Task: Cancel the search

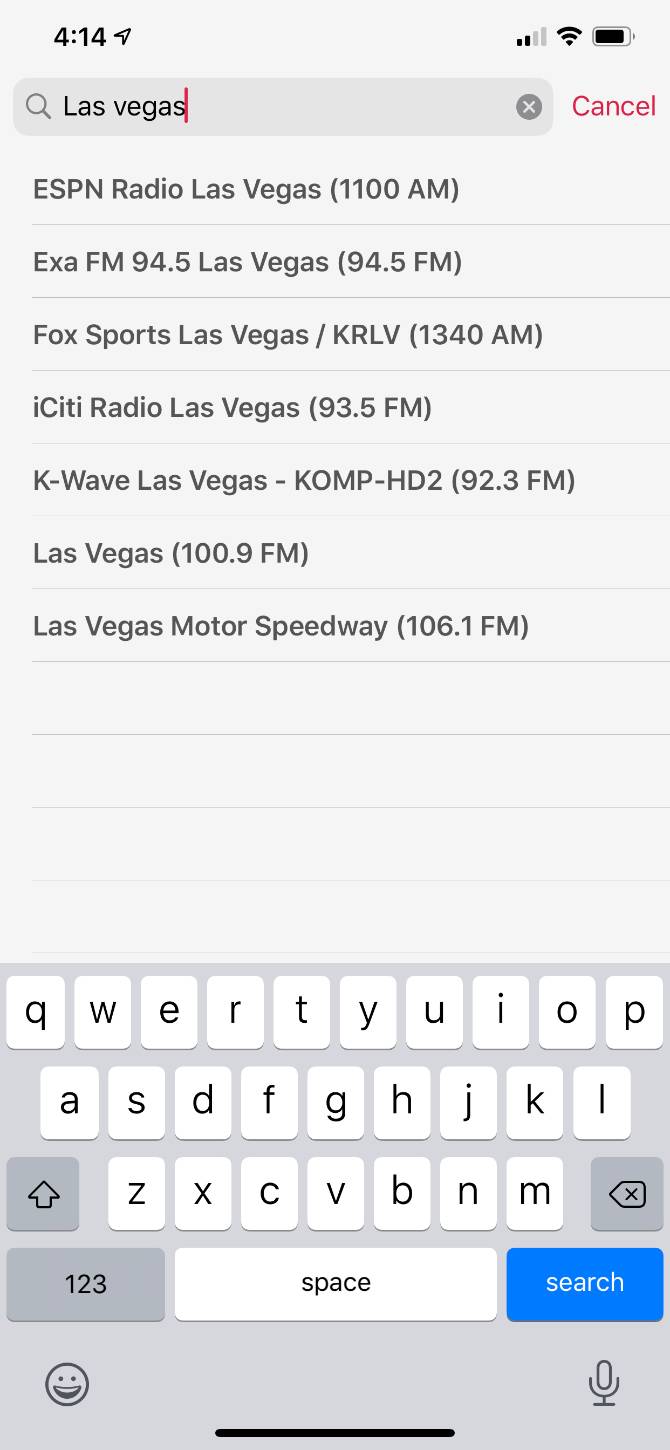Action: point(613,106)
